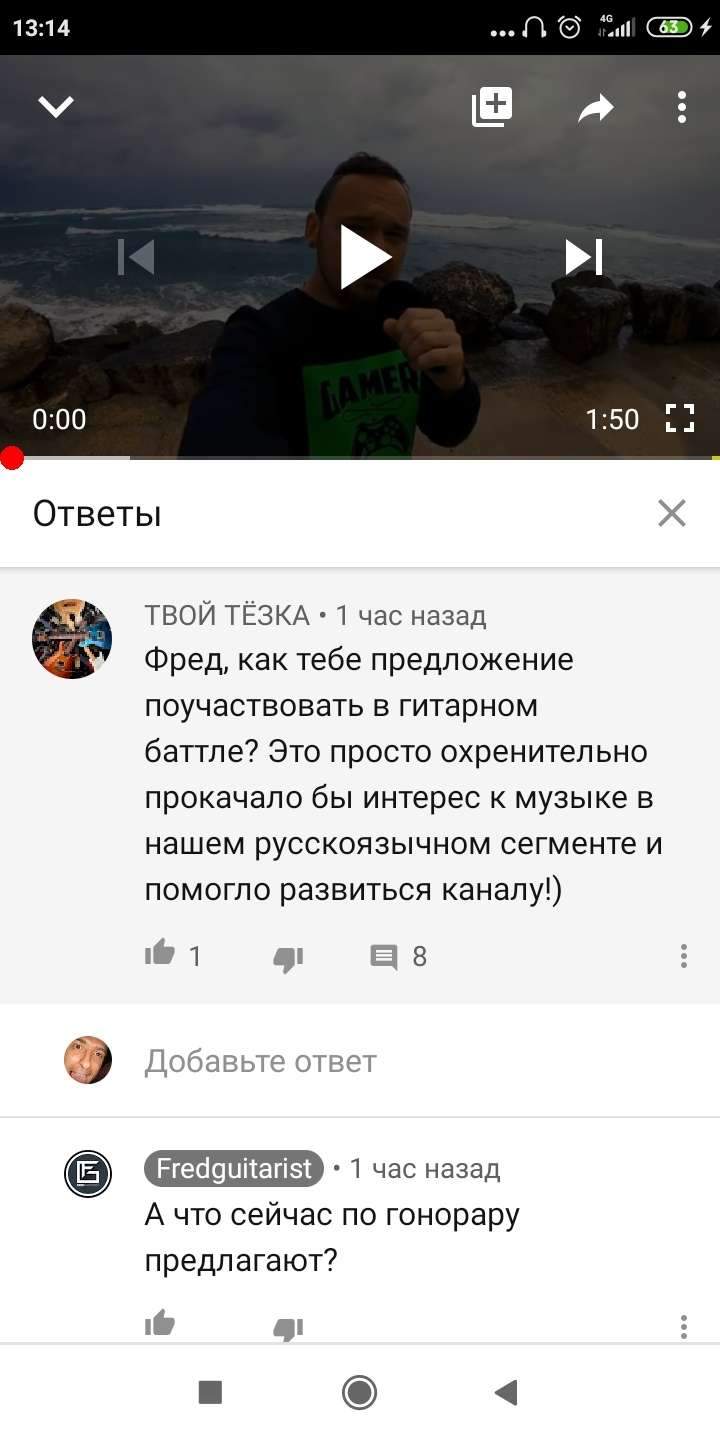Open more options for Fredguitarist's reply

point(684,1326)
